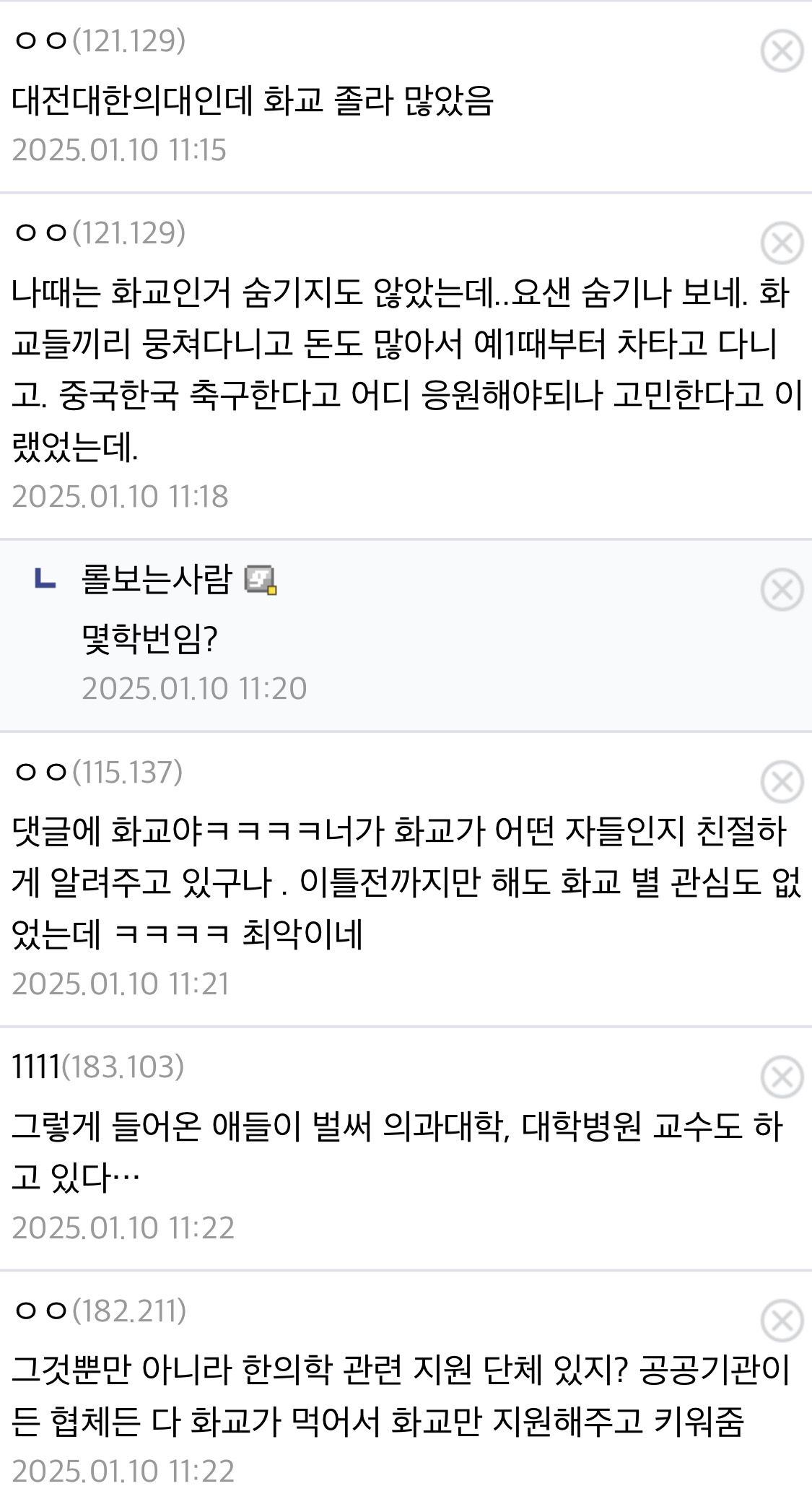812x1512 pixels.
Task: Delete the comment by 1111(183.103)
Action: pyautogui.click(x=782, y=1077)
